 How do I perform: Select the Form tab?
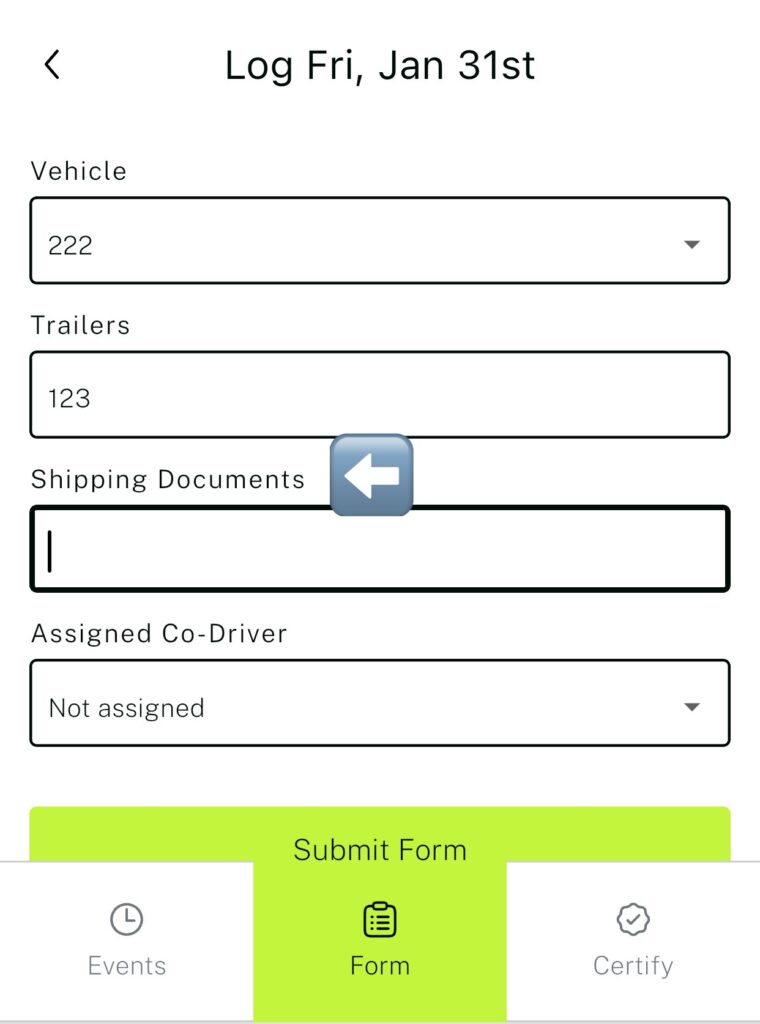(380, 940)
